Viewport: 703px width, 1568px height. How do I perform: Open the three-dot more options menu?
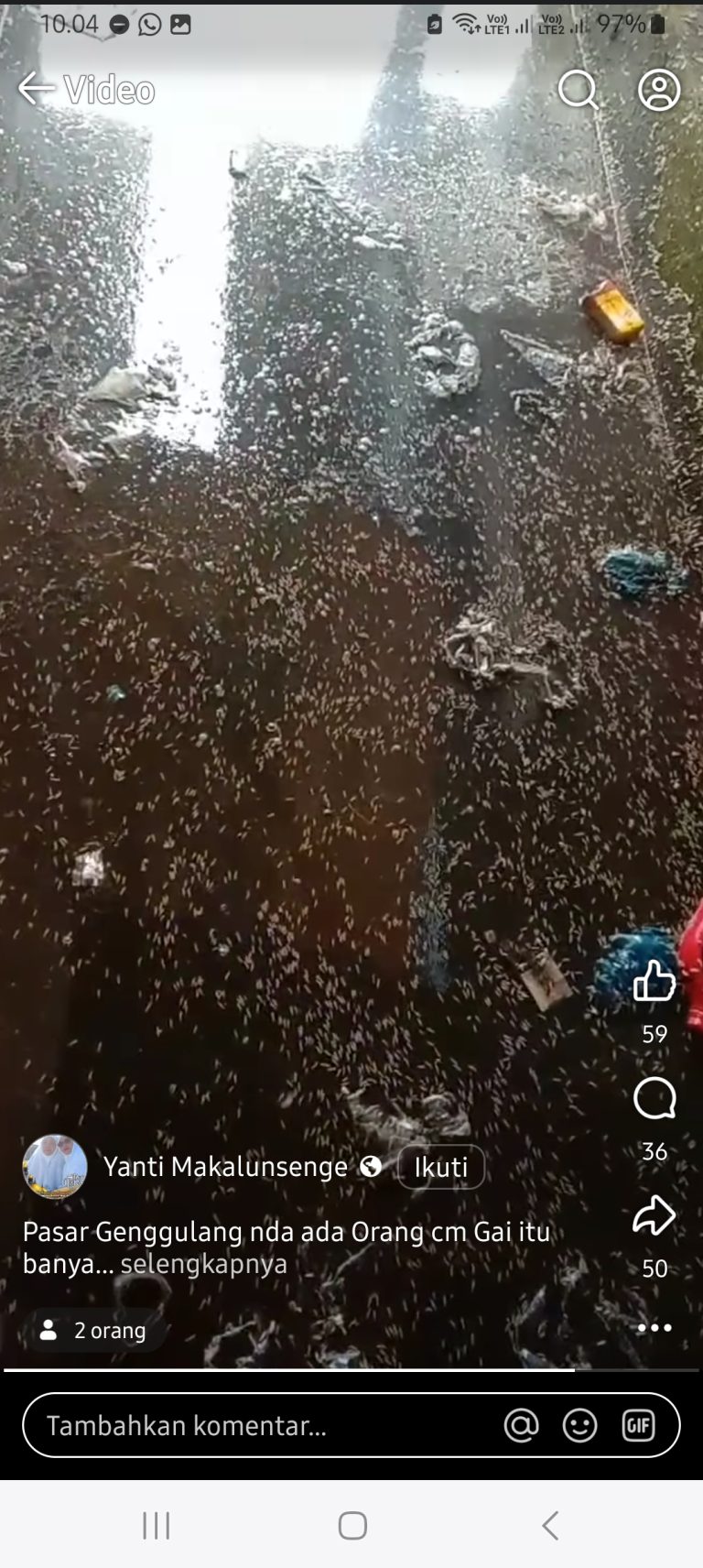[654, 1328]
